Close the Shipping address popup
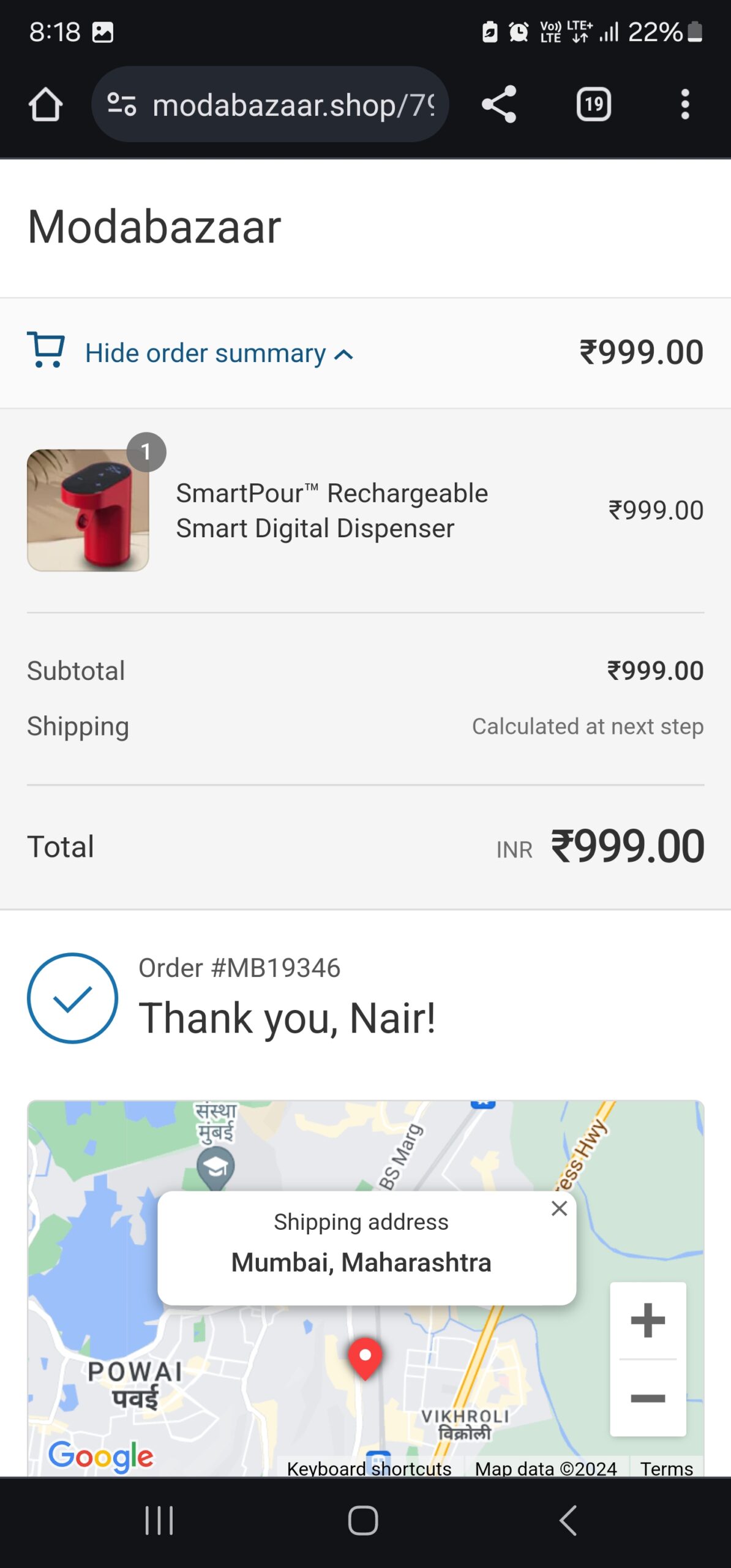 (559, 1208)
